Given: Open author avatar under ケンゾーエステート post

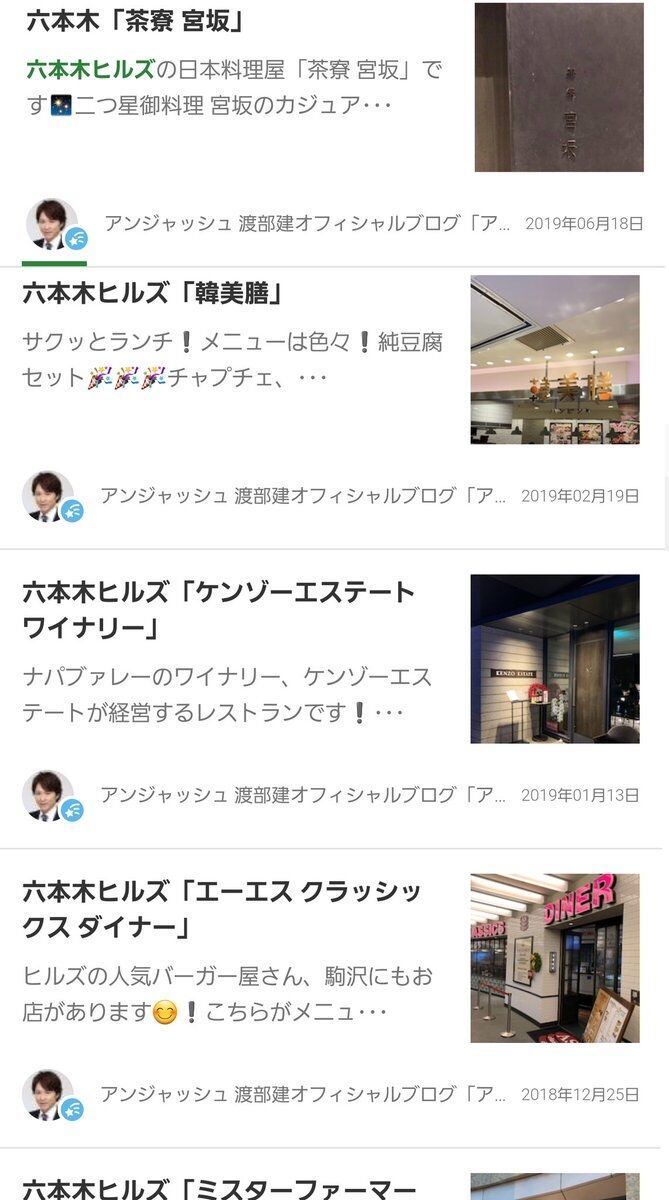Looking at the screenshot, I should tap(50, 796).
